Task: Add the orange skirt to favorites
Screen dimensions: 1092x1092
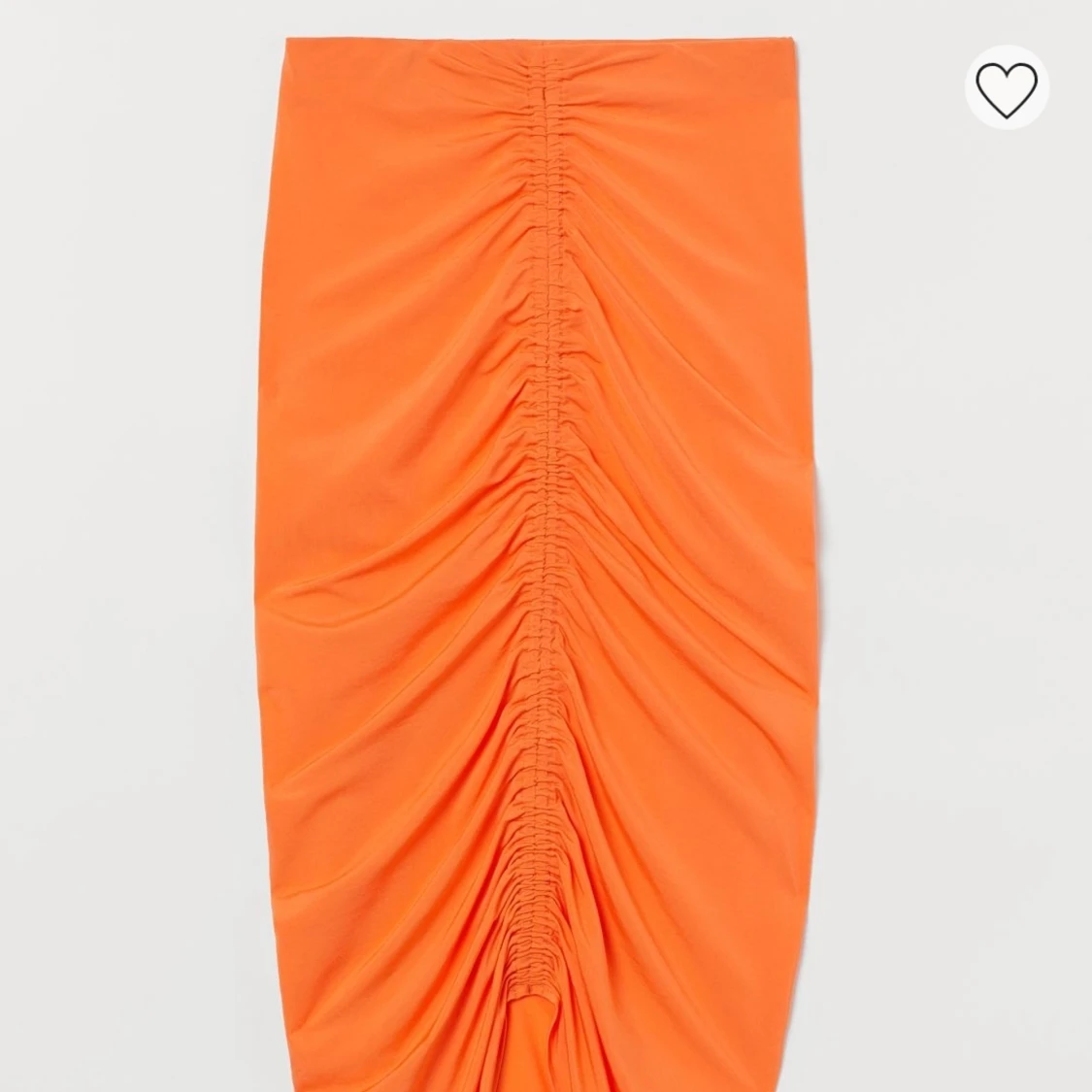Action: pos(1007,89)
